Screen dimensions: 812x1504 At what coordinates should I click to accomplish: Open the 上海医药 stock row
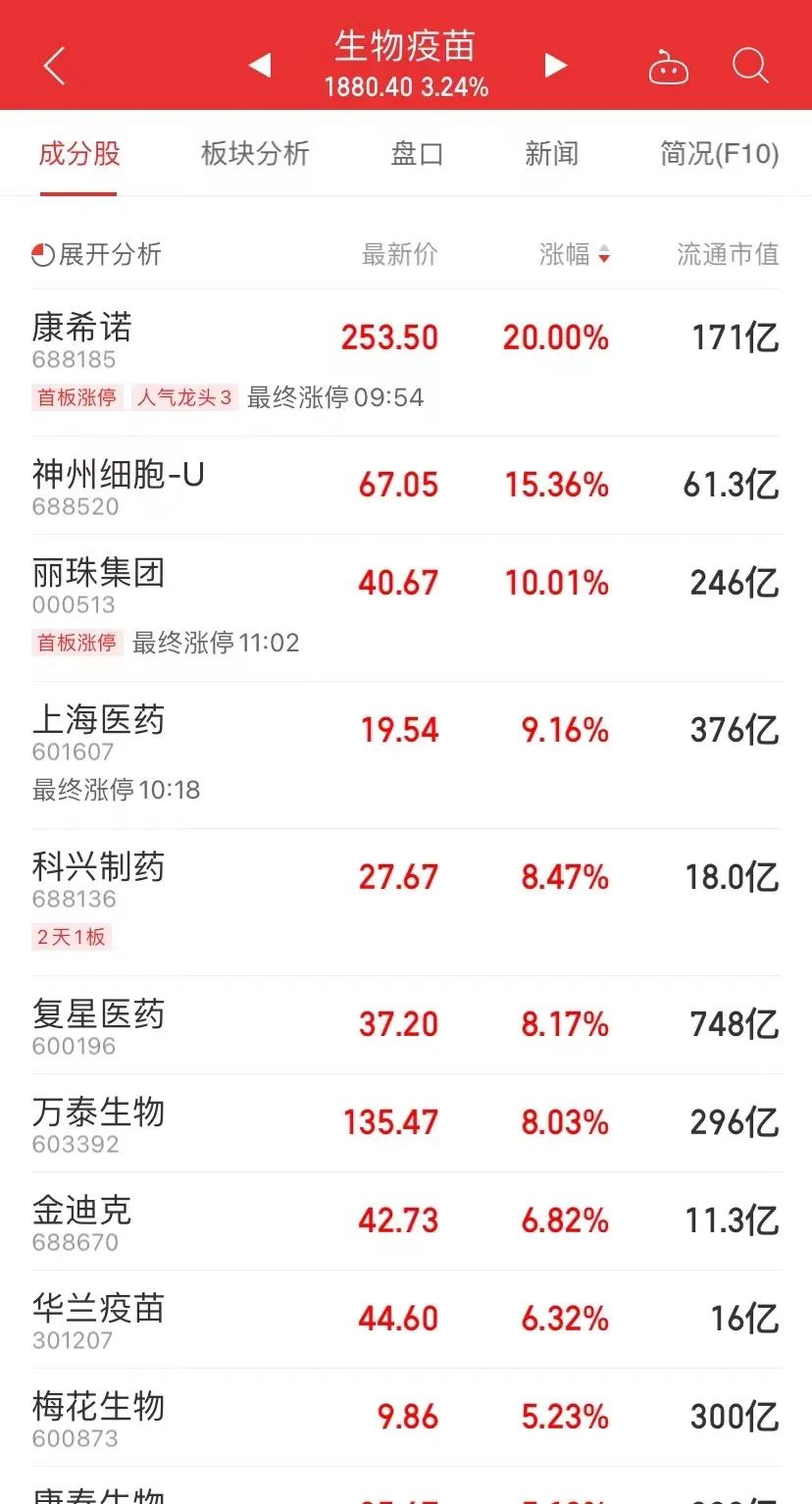point(406,755)
